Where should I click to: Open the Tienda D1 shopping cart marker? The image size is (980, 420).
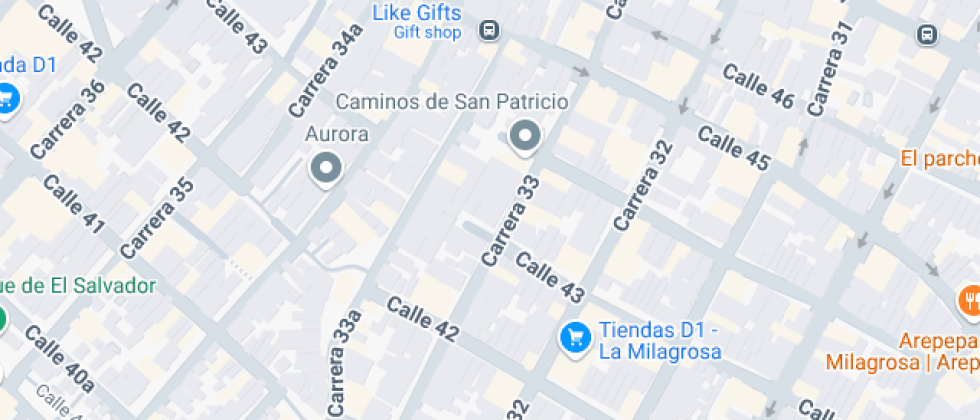(7, 98)
